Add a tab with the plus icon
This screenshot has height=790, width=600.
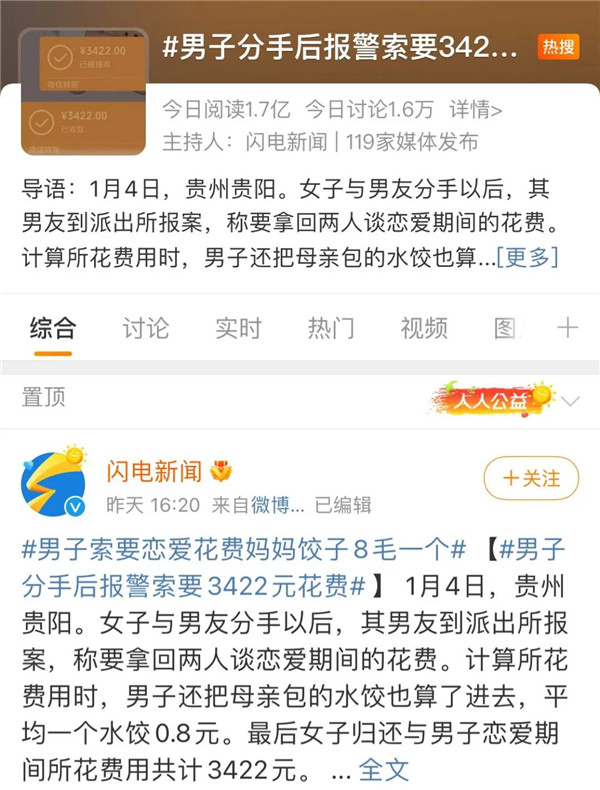coord(567,328)
